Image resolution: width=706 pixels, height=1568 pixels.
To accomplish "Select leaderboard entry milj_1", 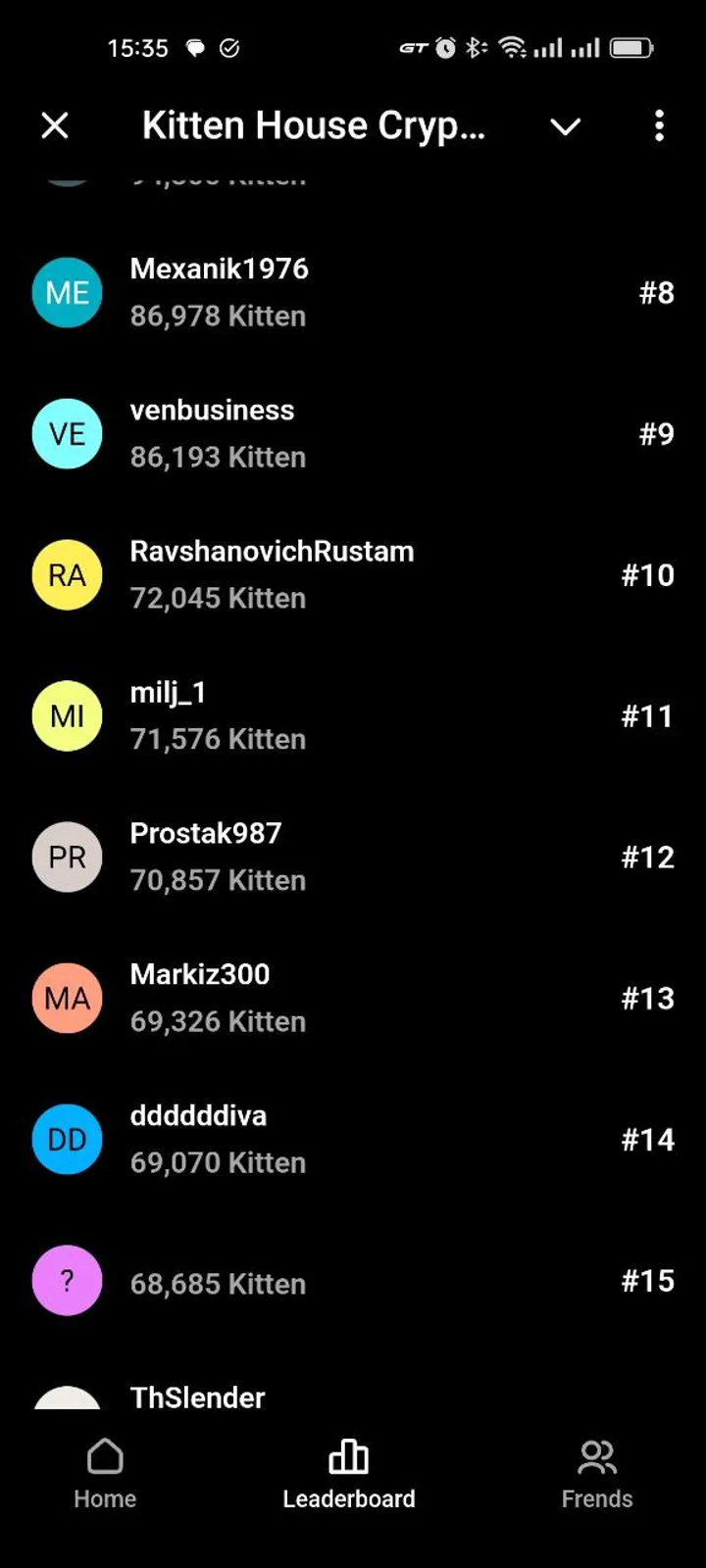I will 353,715.
